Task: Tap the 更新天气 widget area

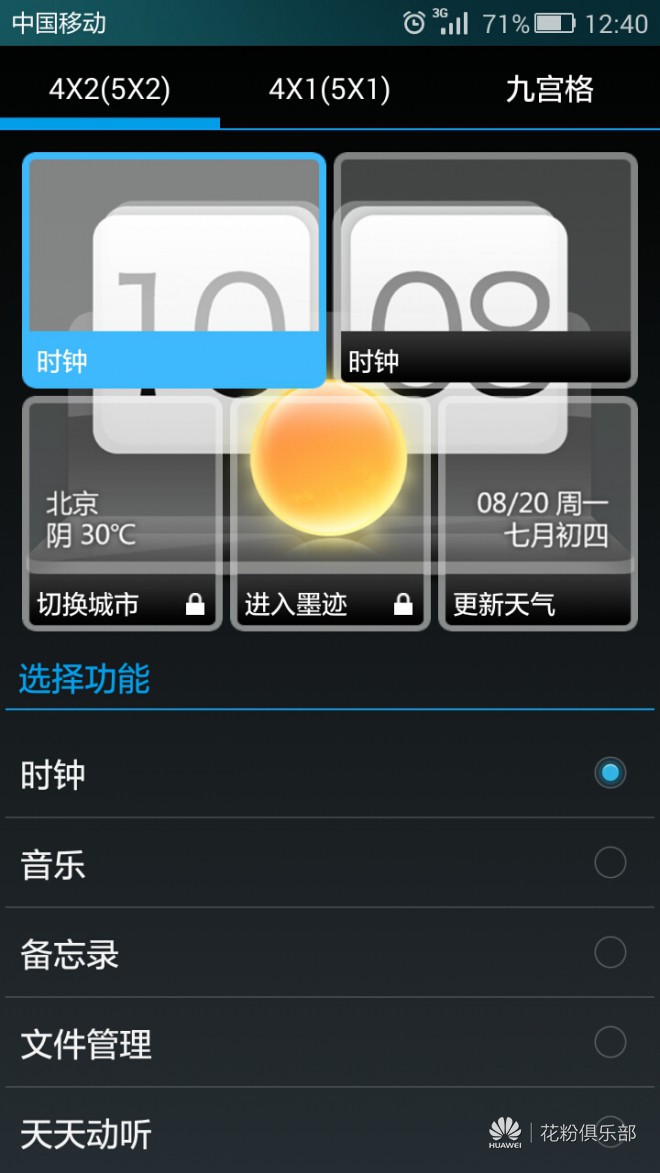Action: coord(538,514)
